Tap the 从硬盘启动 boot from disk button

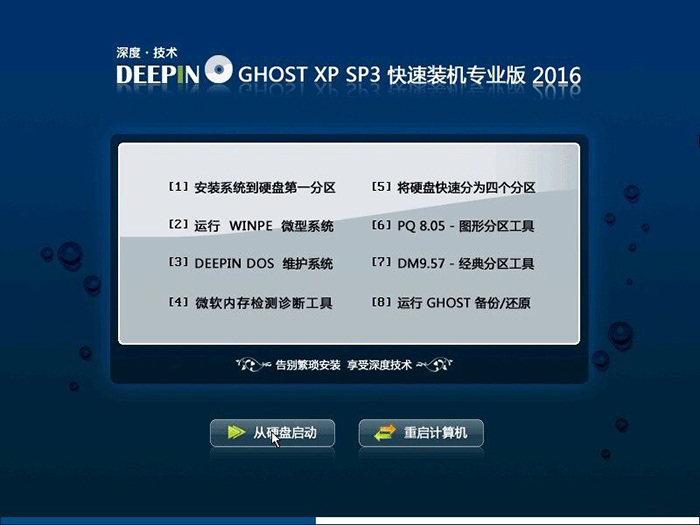[272, 433]
